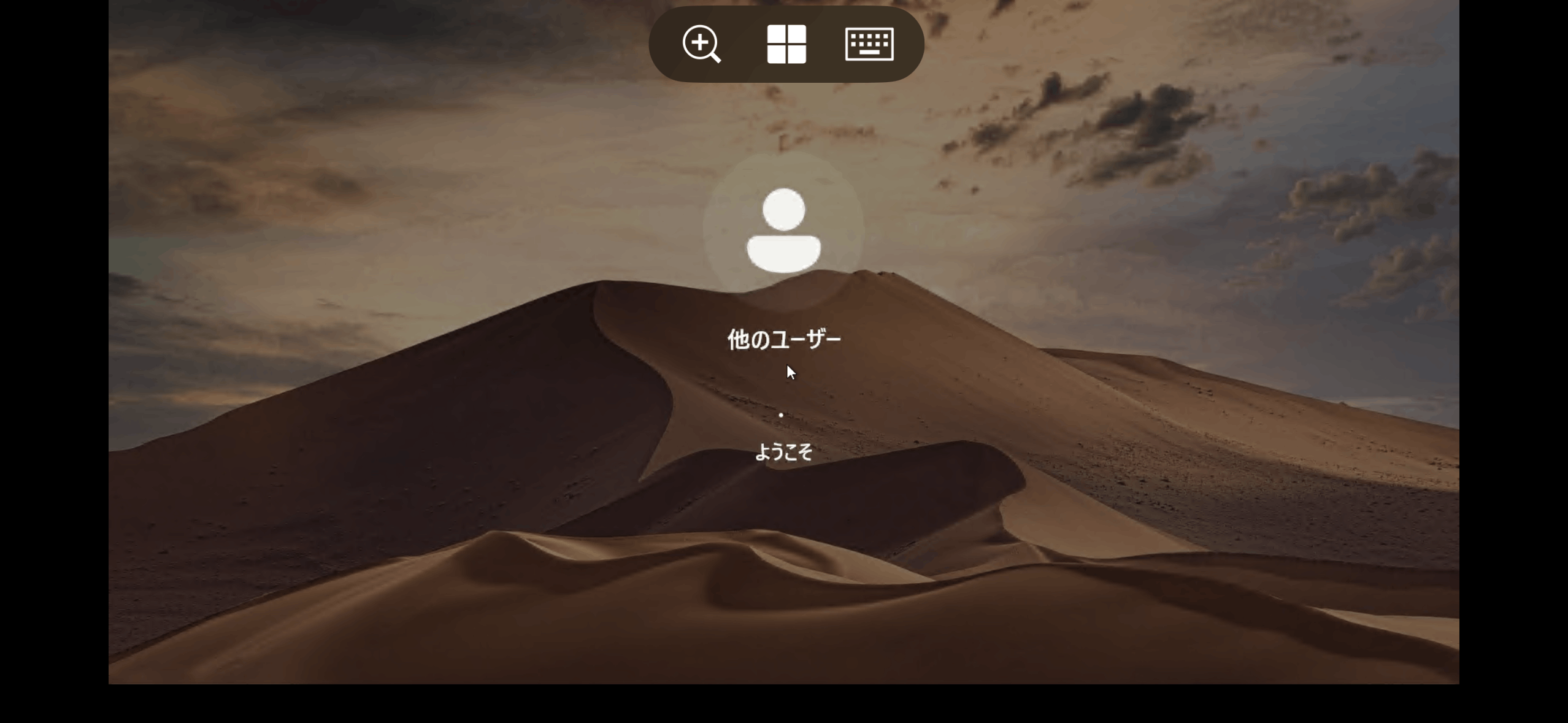Open the Windows key button
The image size is (1568, 723).
(x=786, y=44)
